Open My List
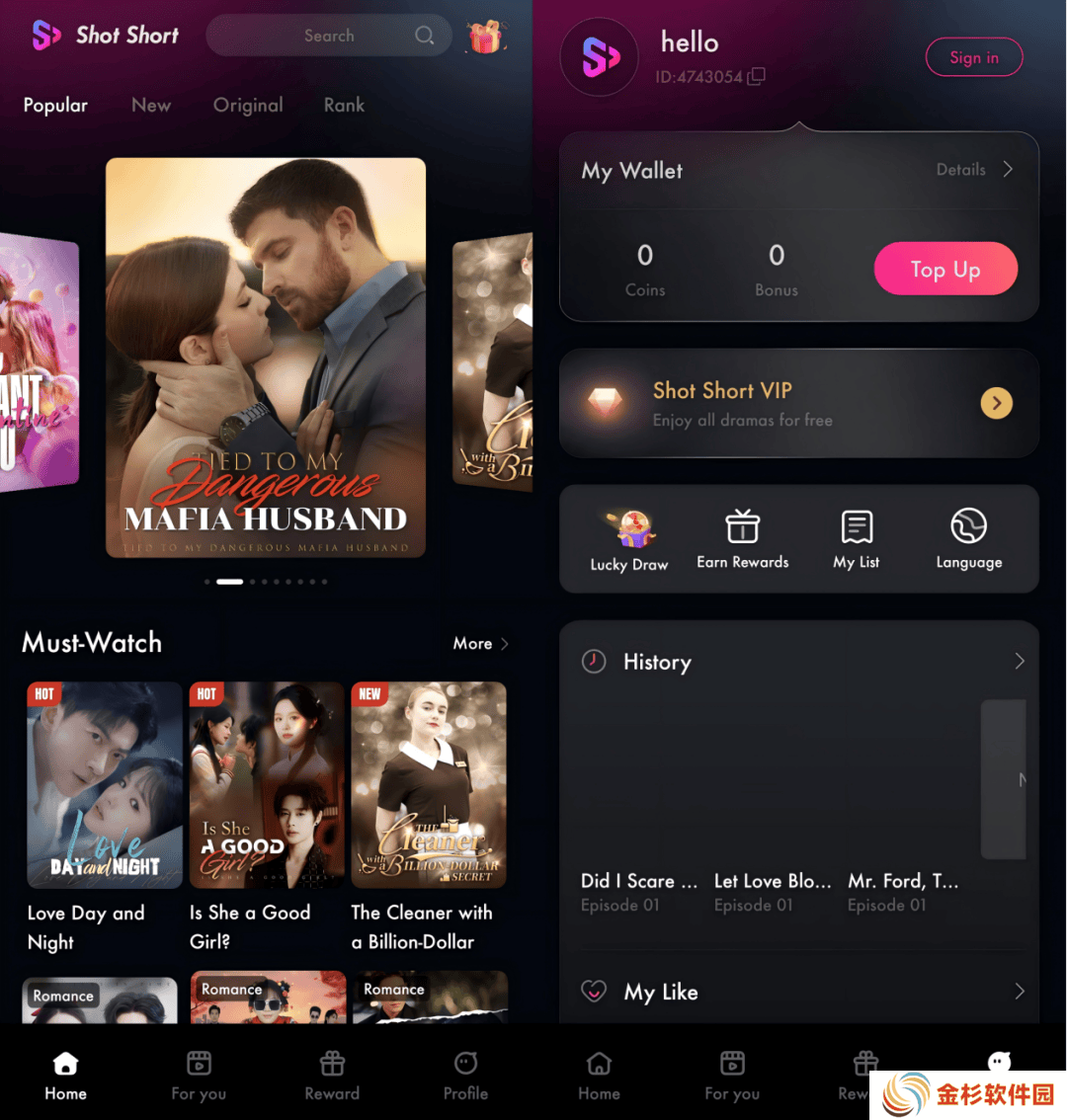Screen dimensions: 1067x1120 point(857,539)
